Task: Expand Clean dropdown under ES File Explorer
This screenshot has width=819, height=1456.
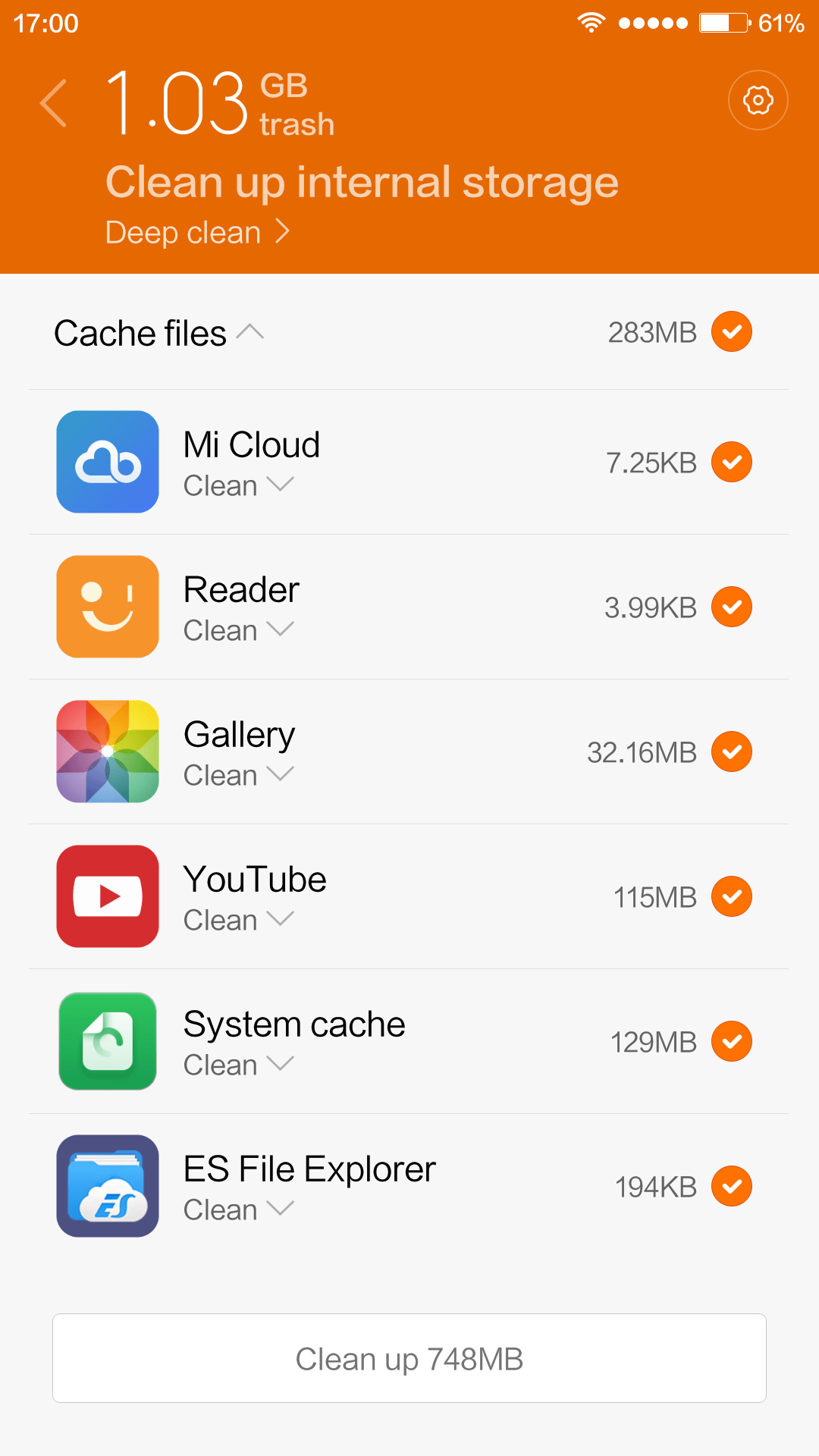Action: [x=238, y=1210]
